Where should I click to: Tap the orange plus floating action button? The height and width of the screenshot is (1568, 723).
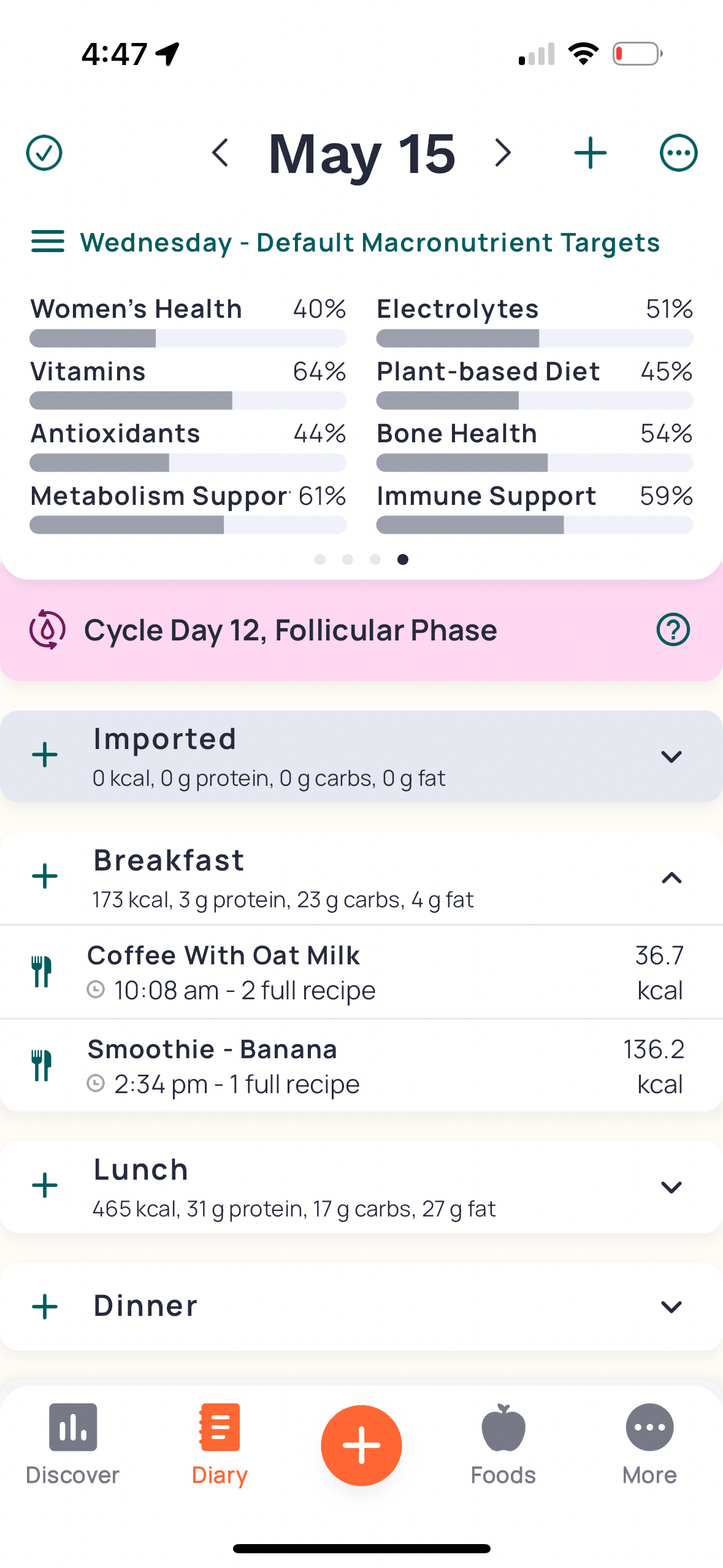click(x=361, y=1446)
